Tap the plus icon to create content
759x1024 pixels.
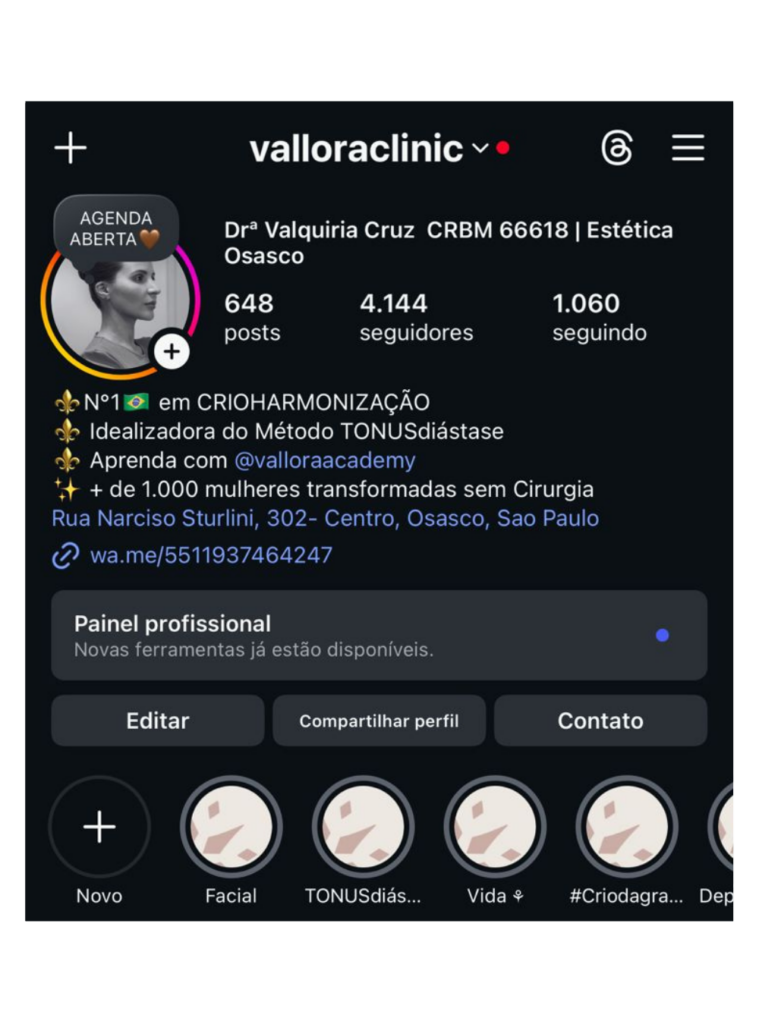[70, 148]
